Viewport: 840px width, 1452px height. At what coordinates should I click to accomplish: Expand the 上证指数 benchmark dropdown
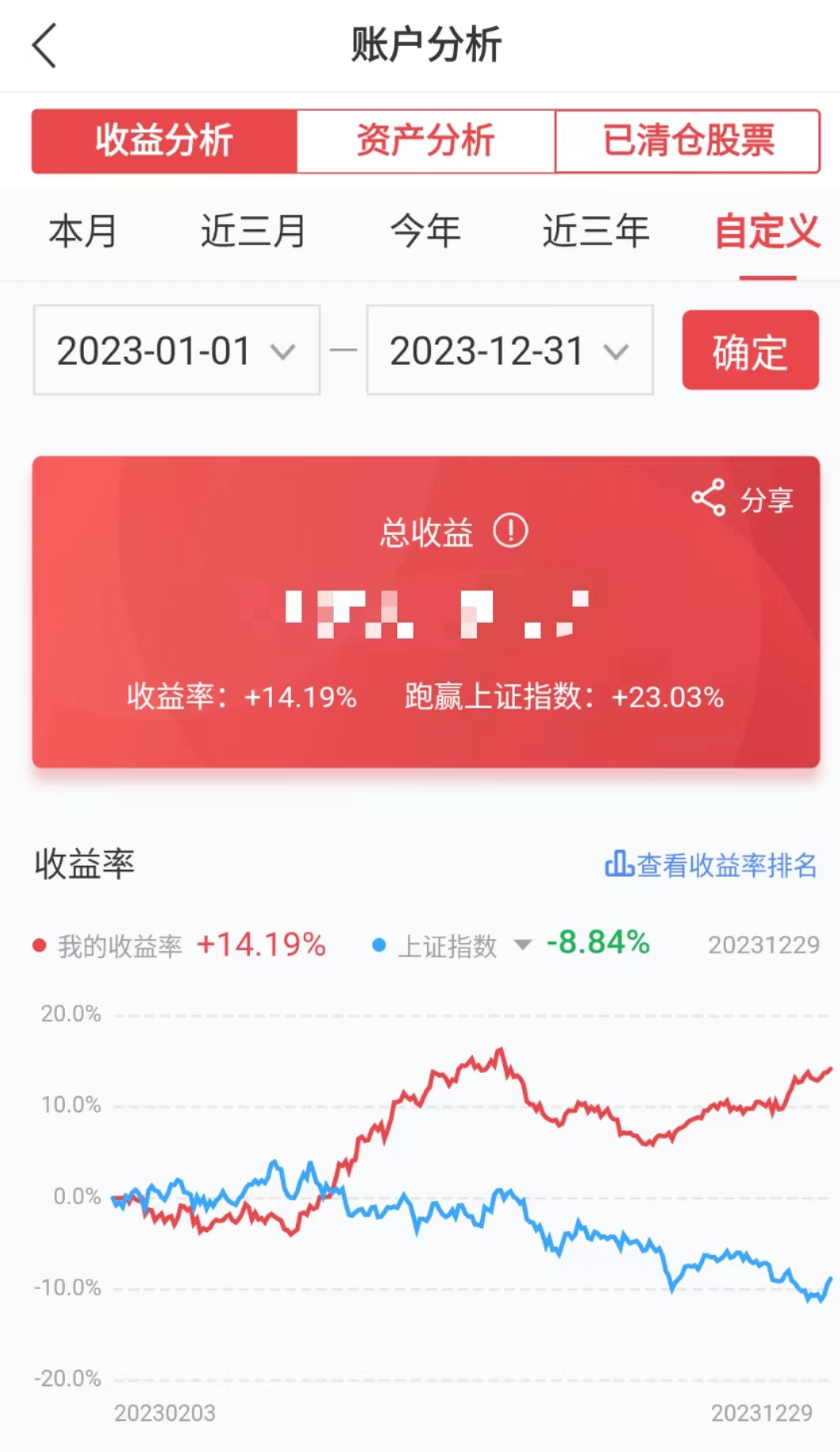[522, 945]
